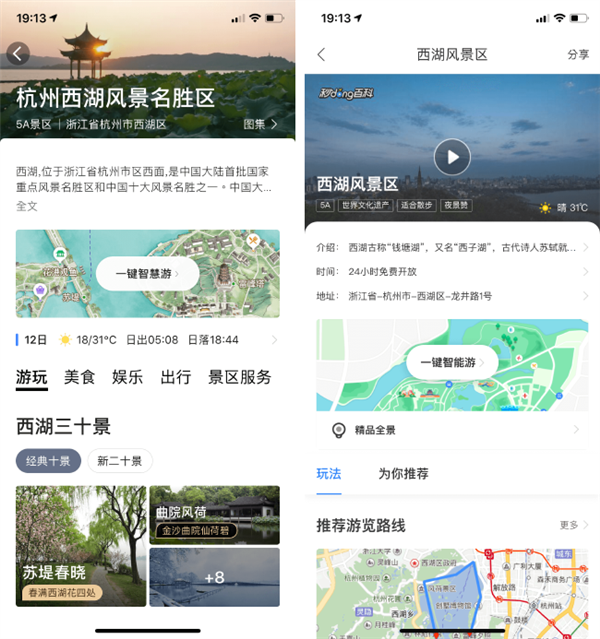Switch to the 景区服务 tab
The width and height of the screenshot is (600, 639).
[x=239, y=377]
